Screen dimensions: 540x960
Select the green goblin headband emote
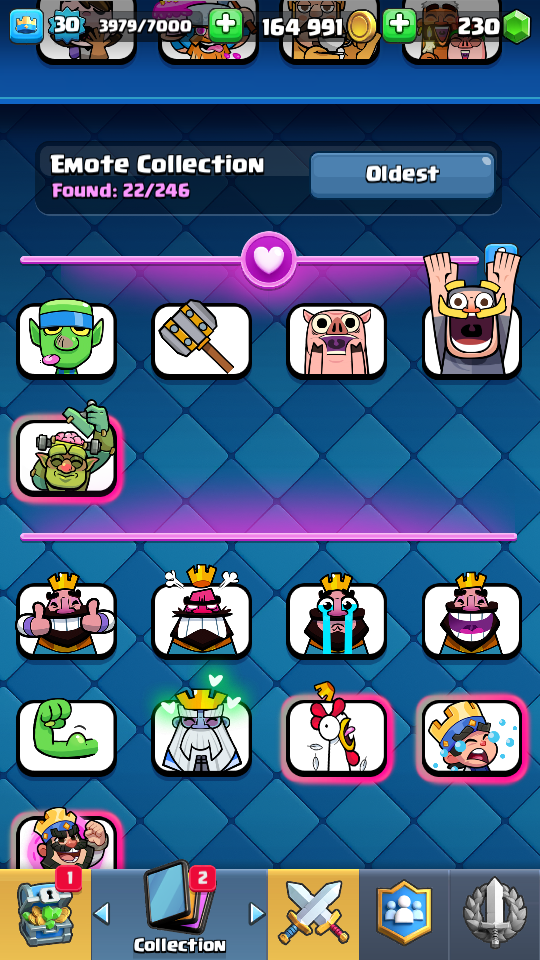point(66,340)
